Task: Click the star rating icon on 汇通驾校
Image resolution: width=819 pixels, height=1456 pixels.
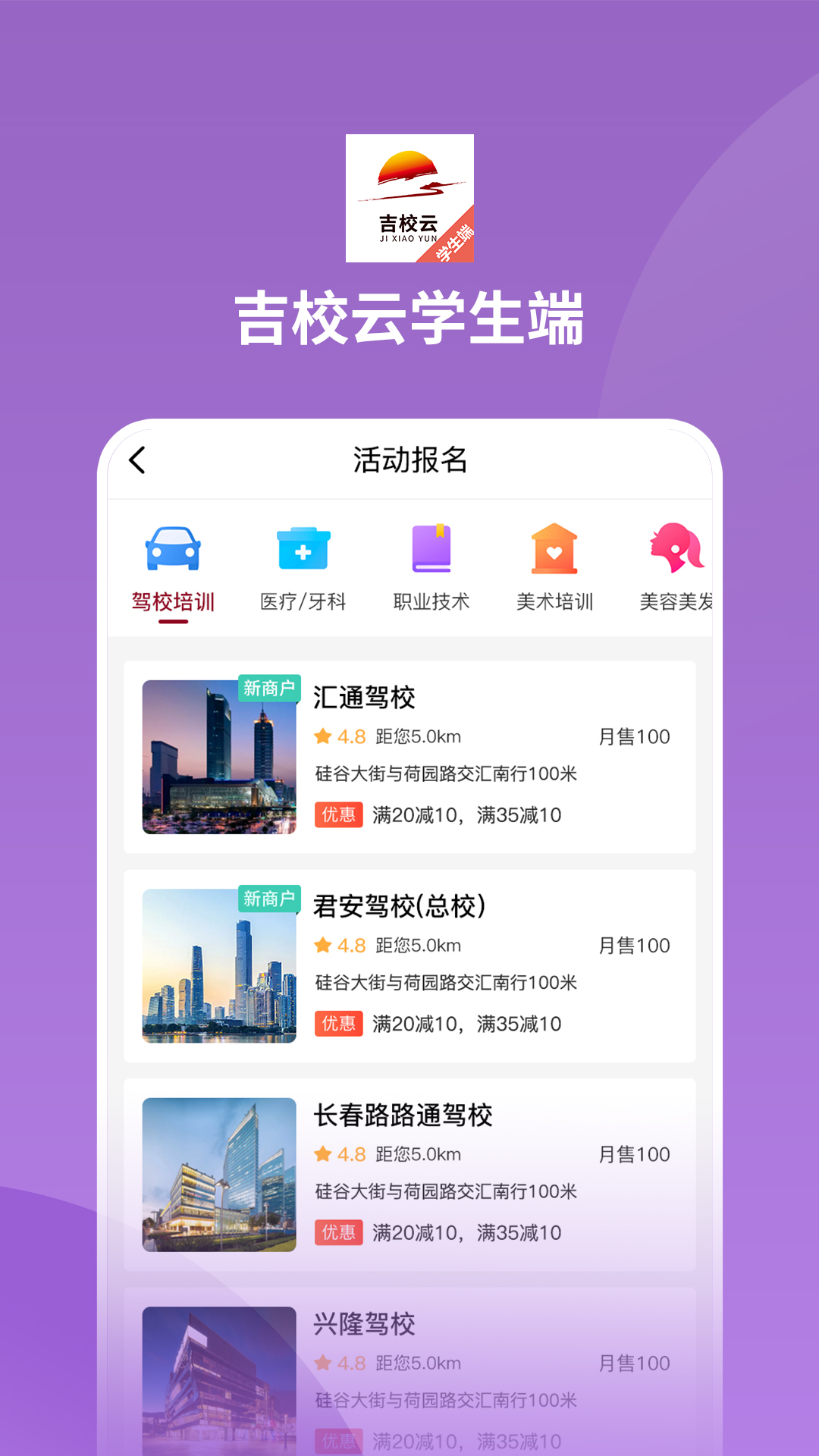Action: 321,736
